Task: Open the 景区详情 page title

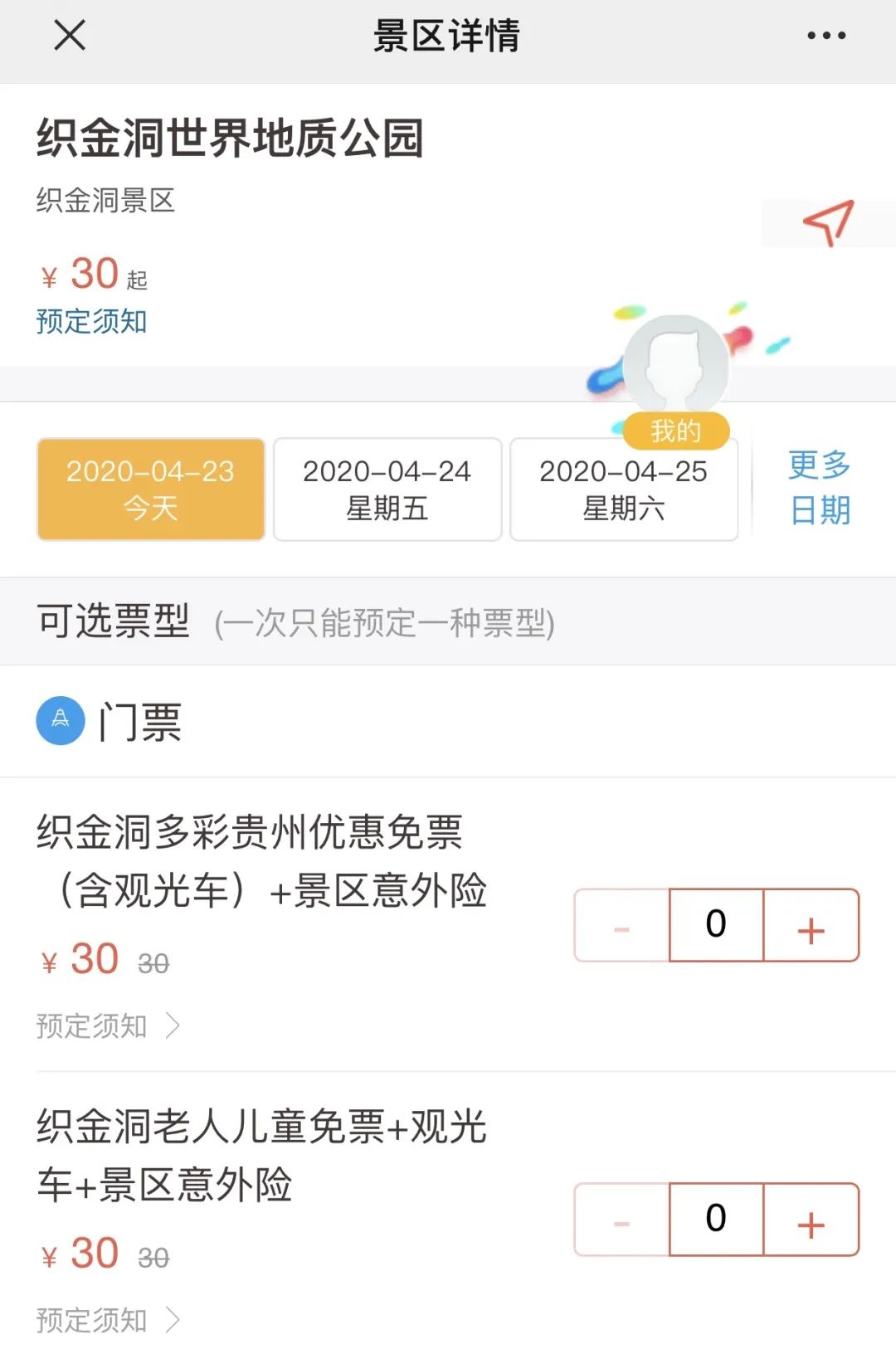Action: pos(448,37)
